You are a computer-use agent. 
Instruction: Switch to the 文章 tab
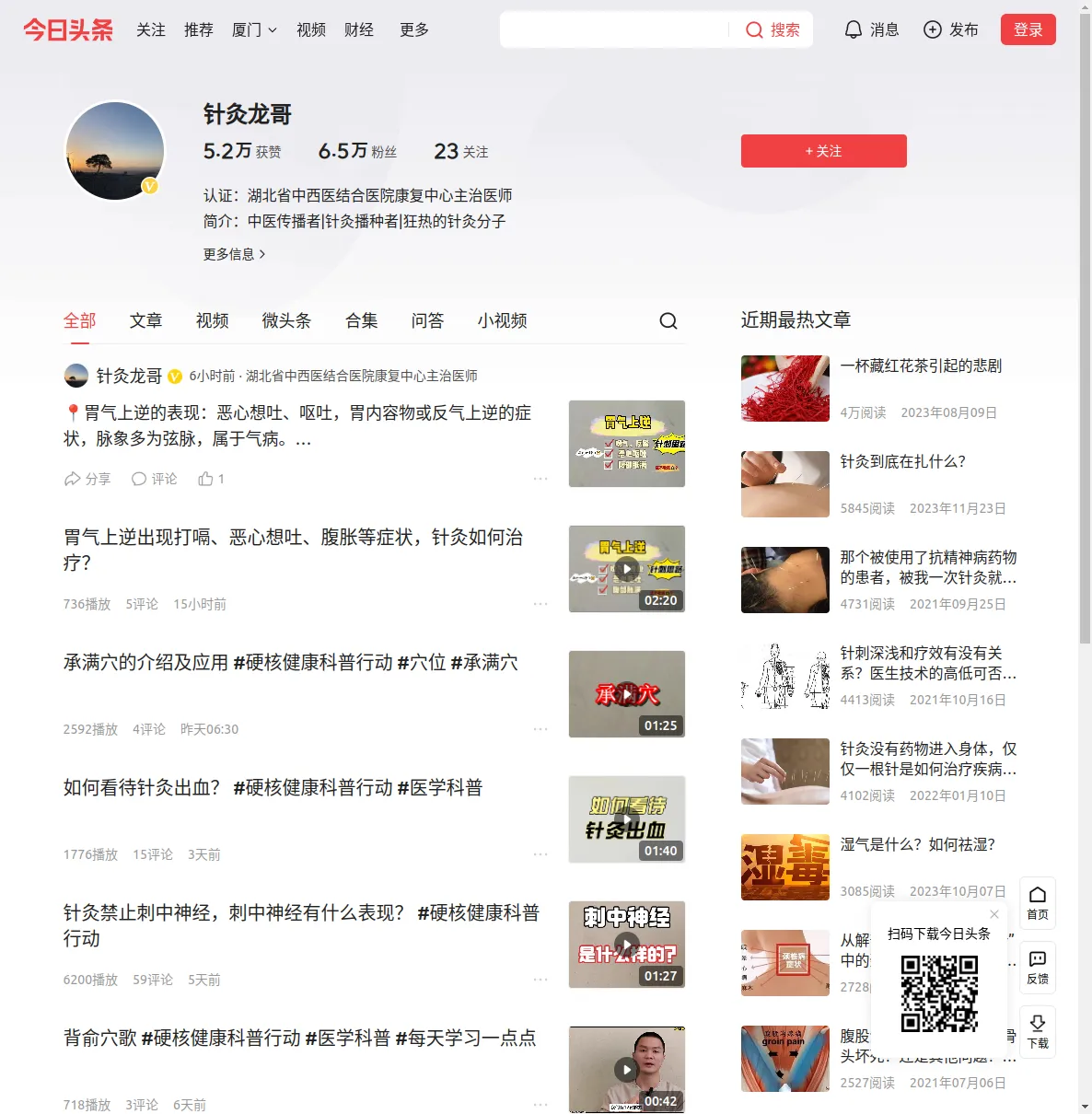tap(145, 320)
